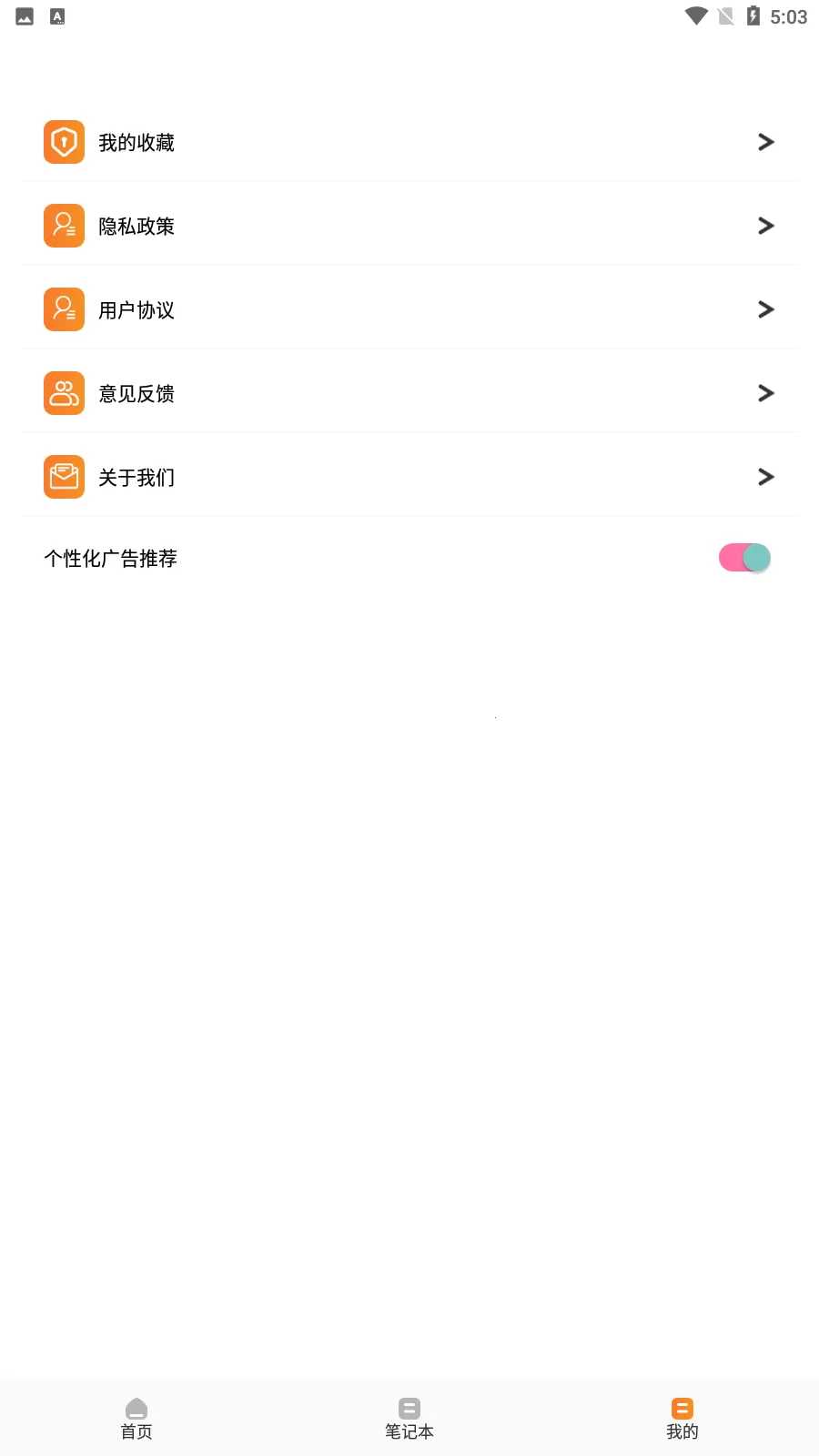
Task: Open 我的收藏 (My Favorites)
Action: 136,142
